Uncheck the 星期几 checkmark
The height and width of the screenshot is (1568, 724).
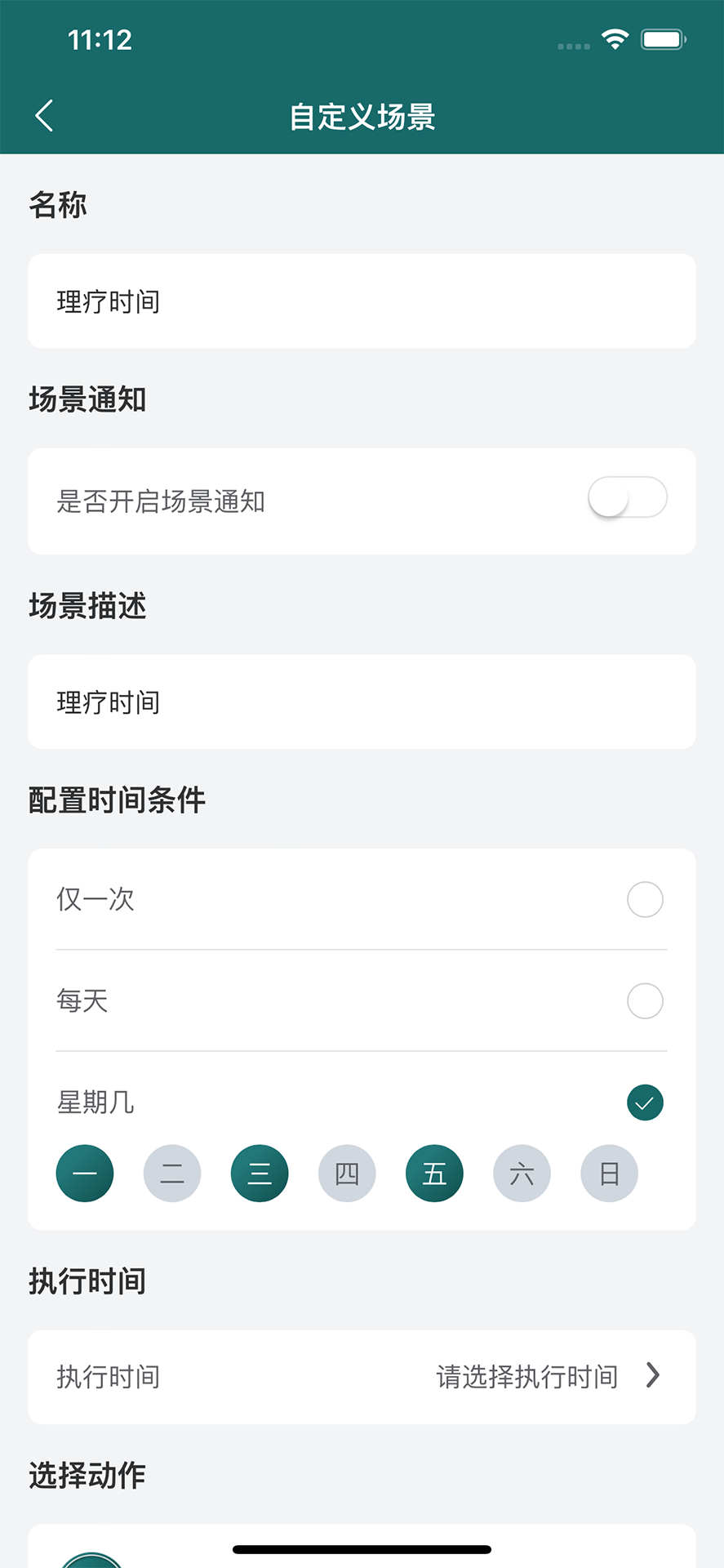[x=645, y=1102]
